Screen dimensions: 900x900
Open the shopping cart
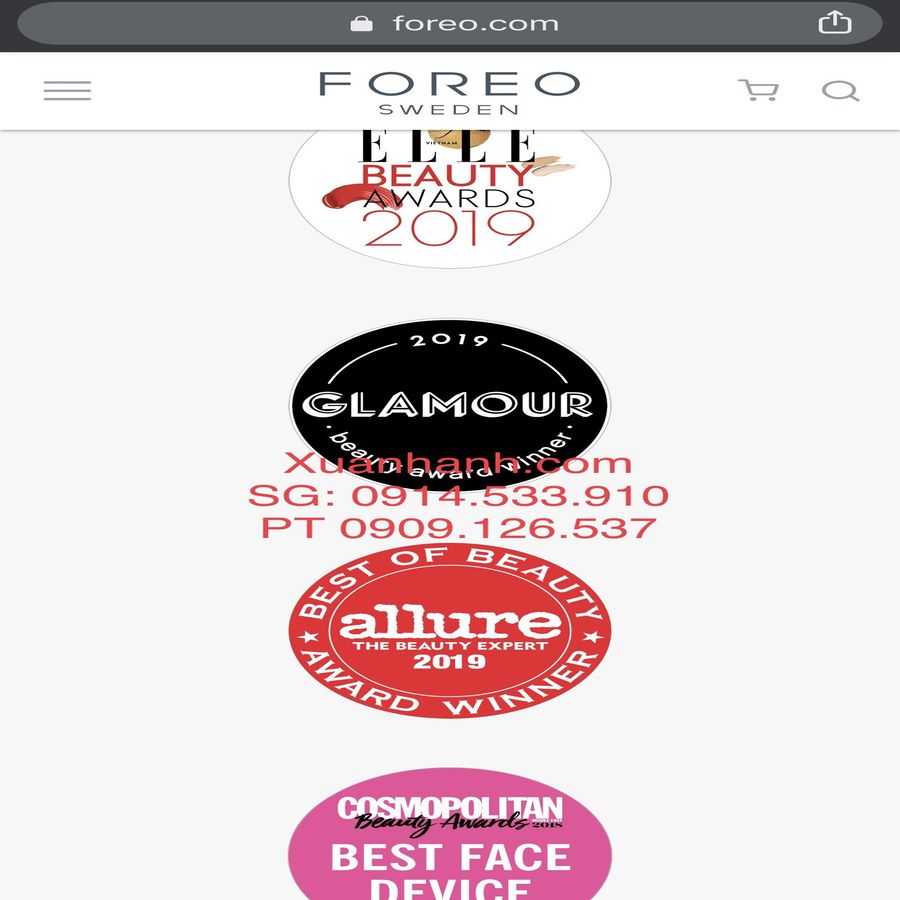758,91
